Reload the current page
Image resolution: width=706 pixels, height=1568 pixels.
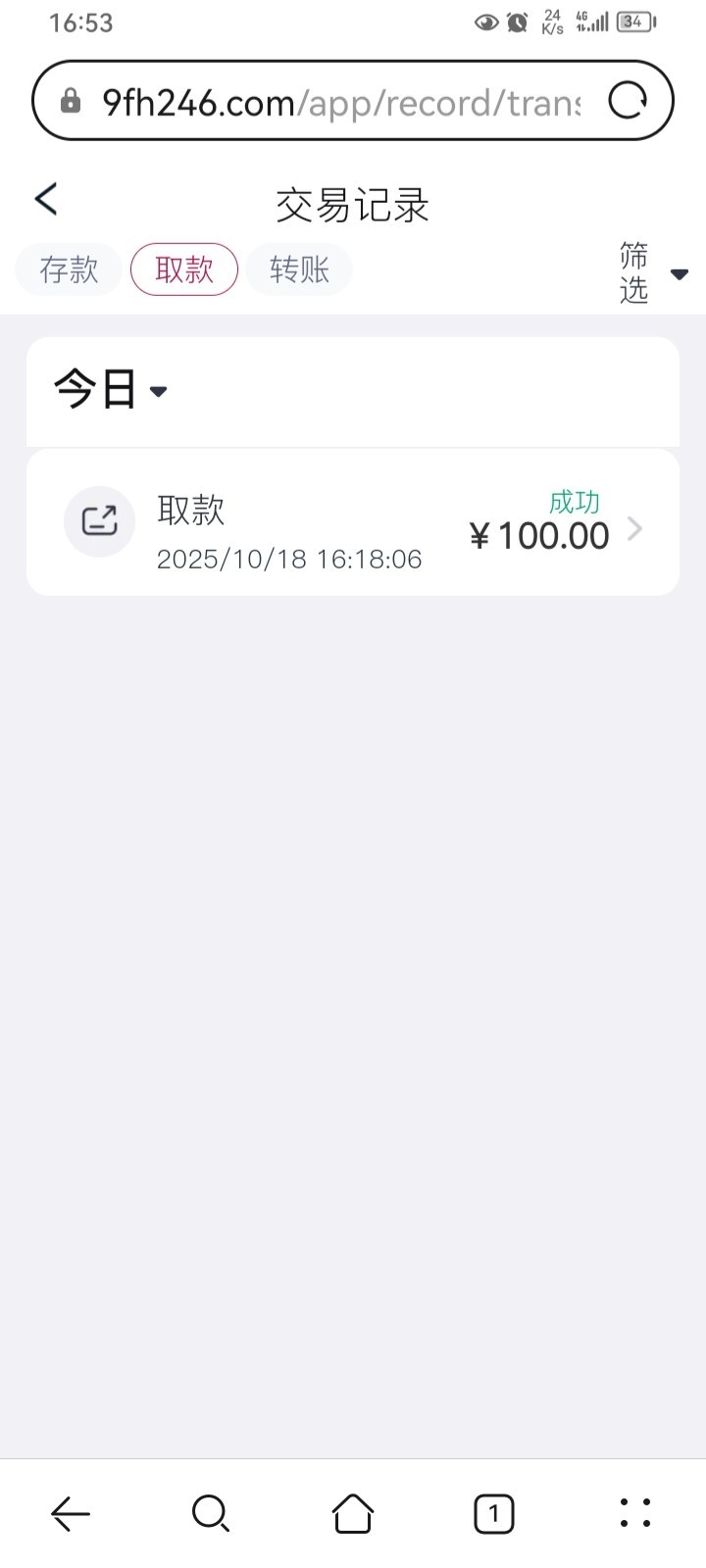pyautogui.click(x=629, y=99)
